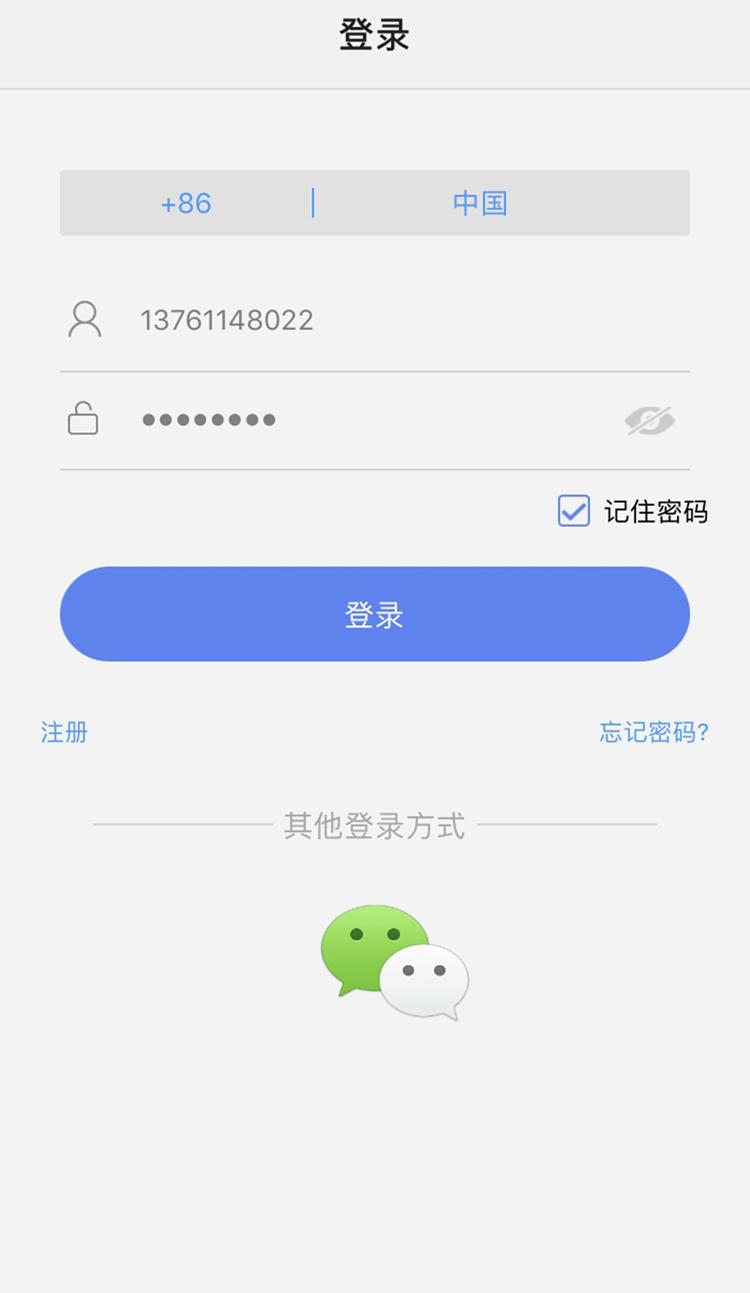This screenshot has width=750, height=1293.
Task: Click 忘记密码? to recover password
Action: (655, 733)
